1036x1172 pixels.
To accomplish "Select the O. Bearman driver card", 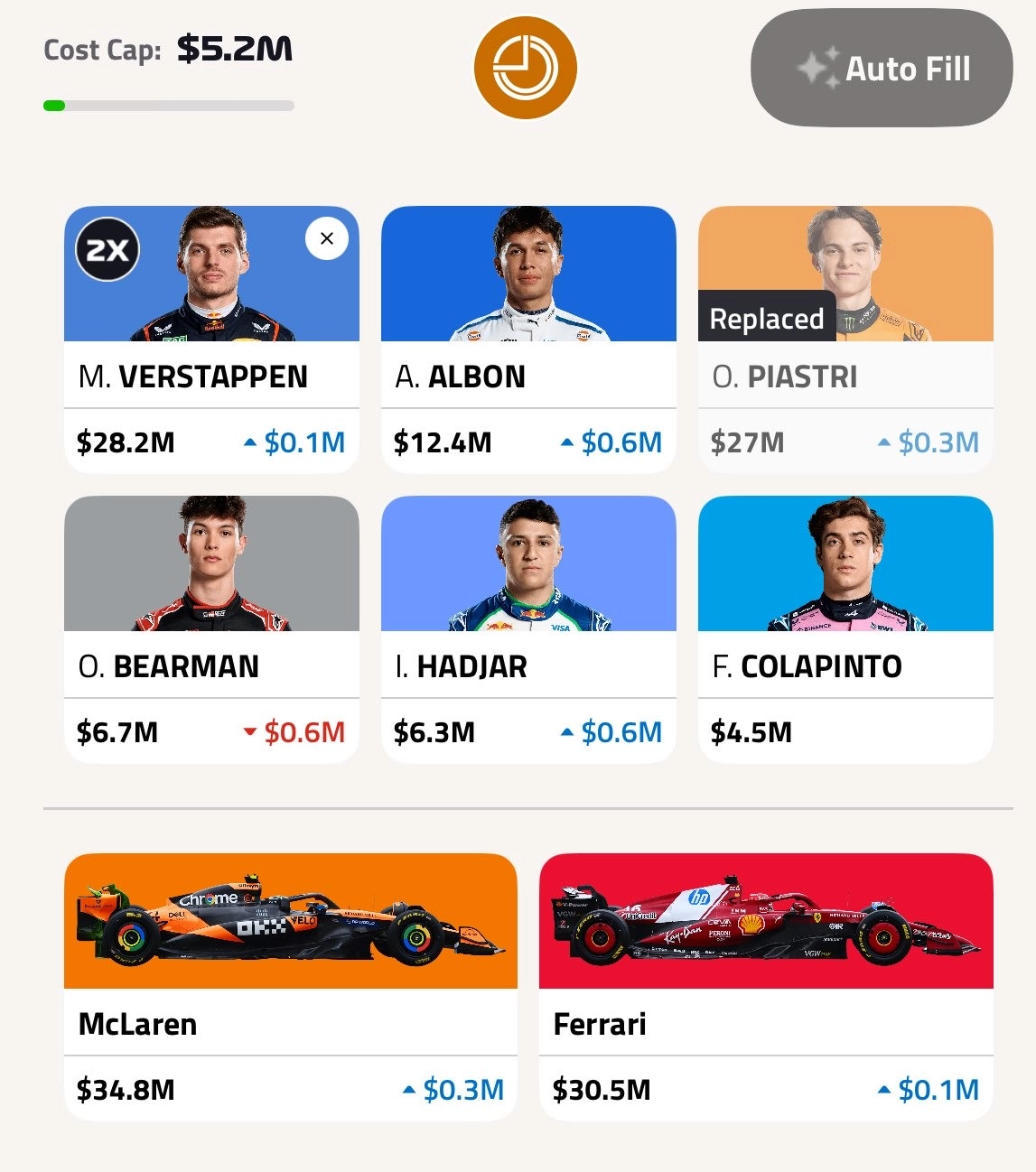I will (x=211, y=628).
